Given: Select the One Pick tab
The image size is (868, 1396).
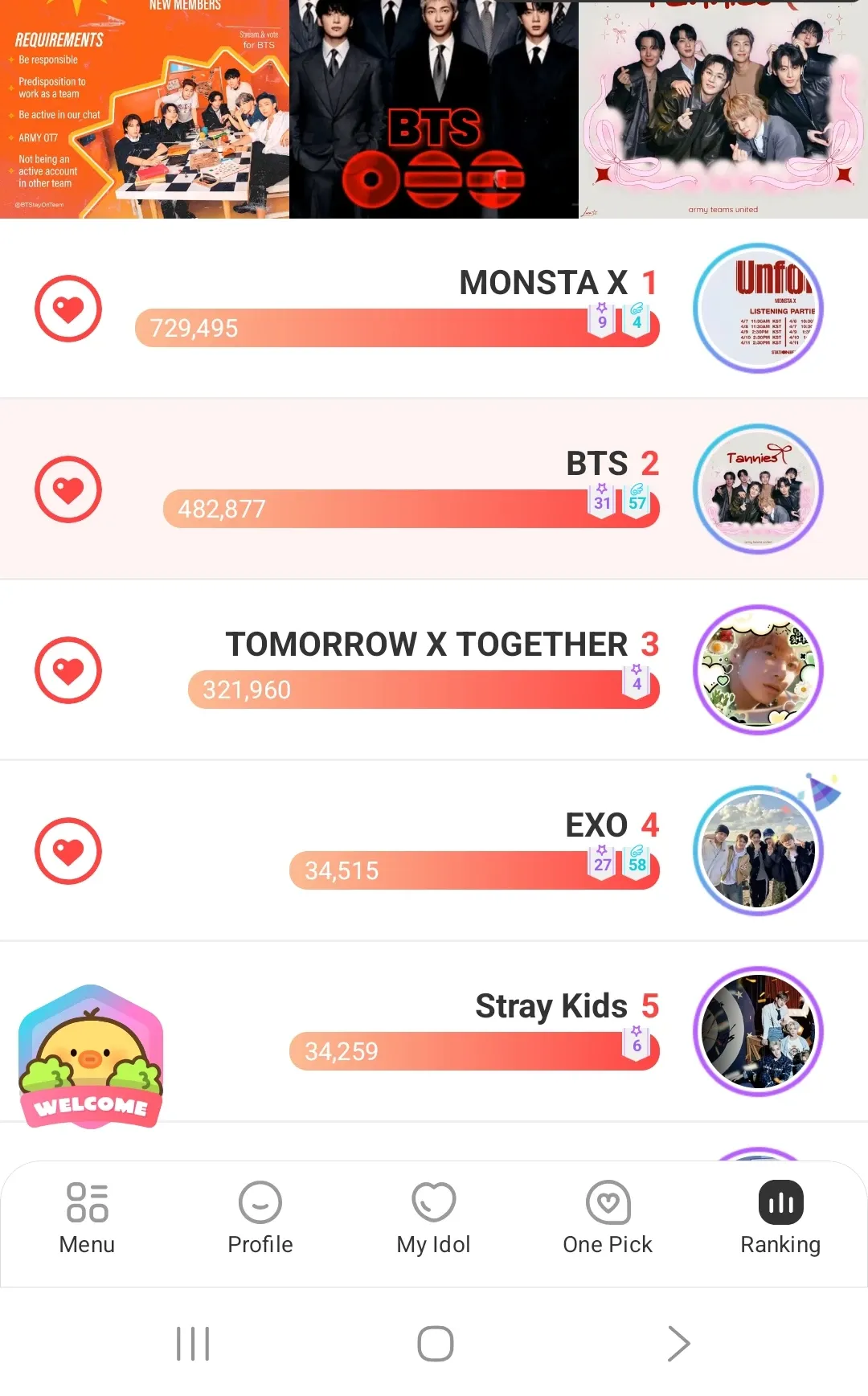Looking at the screenshot, I should click(608, 1218).
